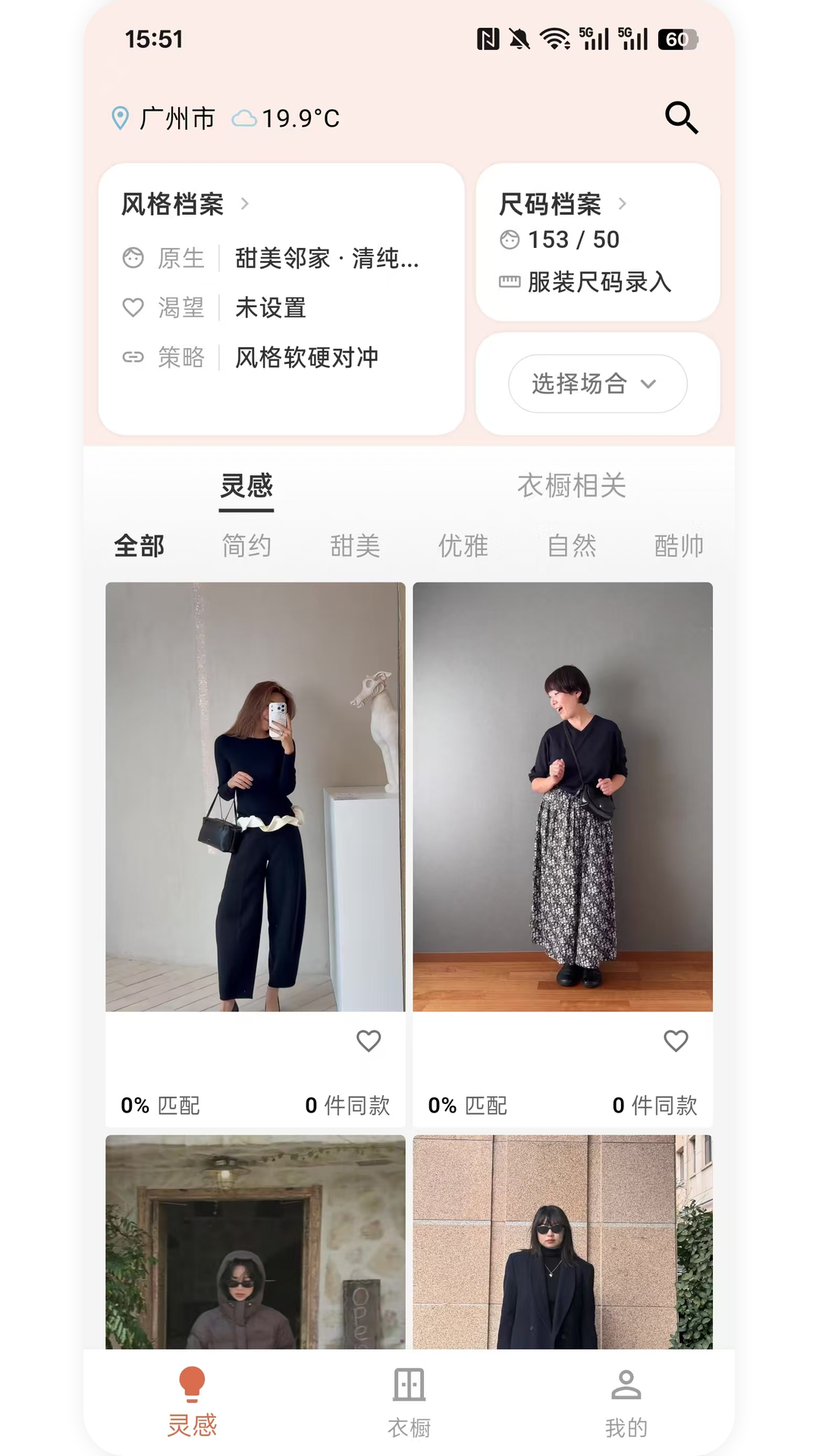Open 尺码档案 via its chevron arrow
The image size is (819, 1456).
click(624, 203)
